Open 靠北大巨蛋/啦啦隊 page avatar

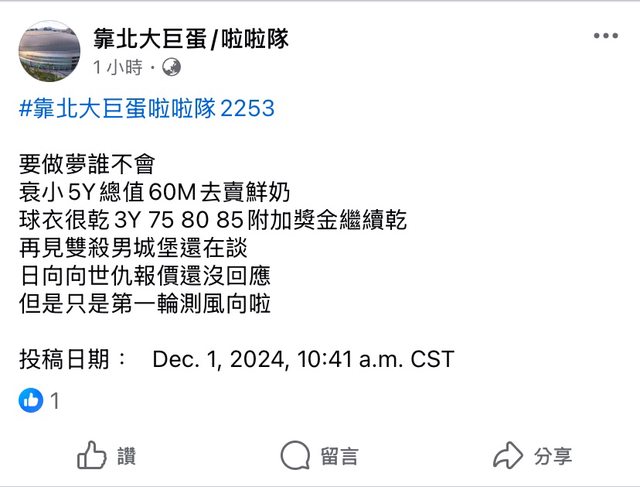point(49,51)
